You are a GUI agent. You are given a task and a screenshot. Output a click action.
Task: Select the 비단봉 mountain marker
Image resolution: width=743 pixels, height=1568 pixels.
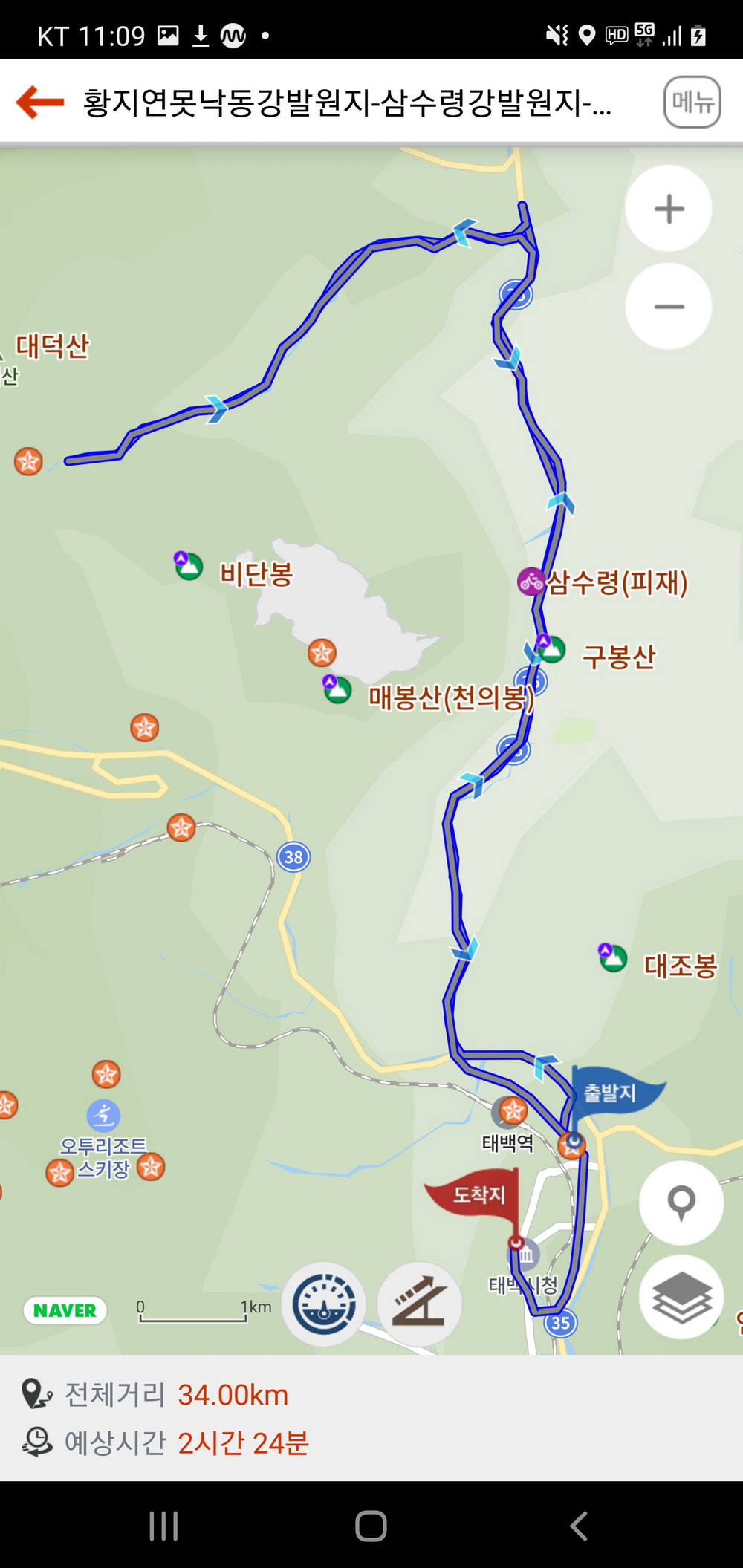coord(189,567)
